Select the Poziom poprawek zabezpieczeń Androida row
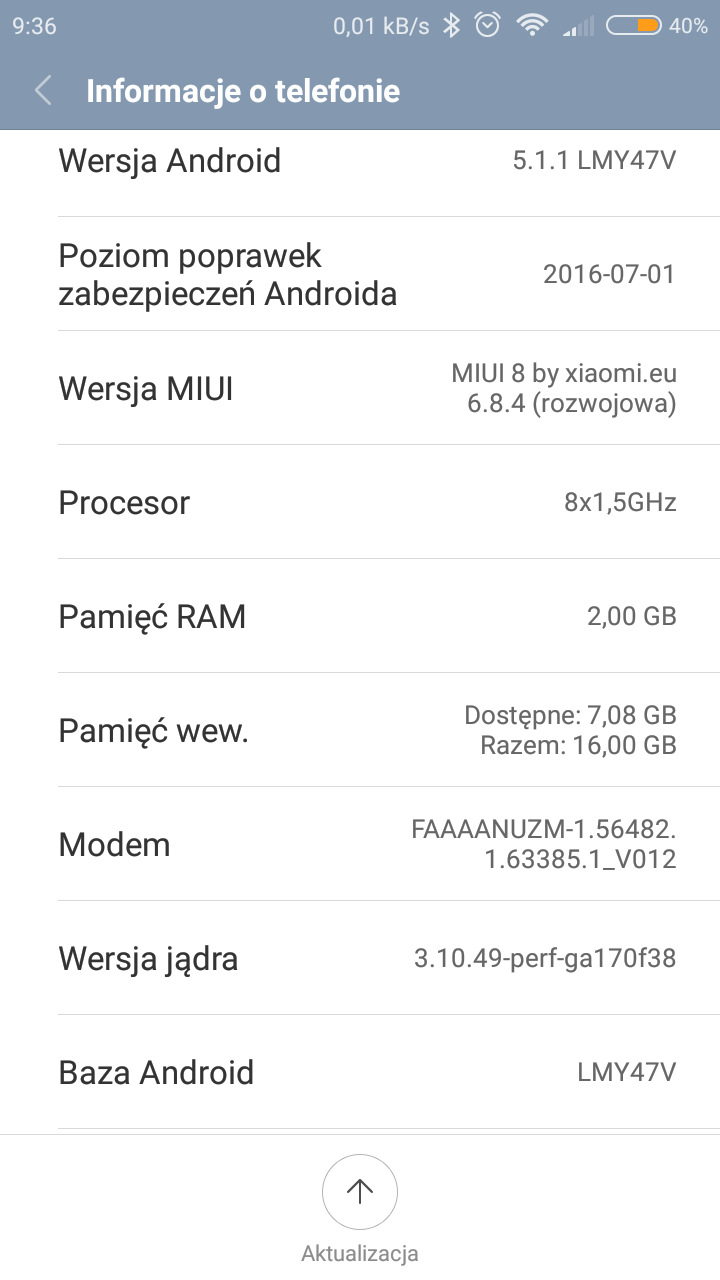 click(x=360, y=274)
